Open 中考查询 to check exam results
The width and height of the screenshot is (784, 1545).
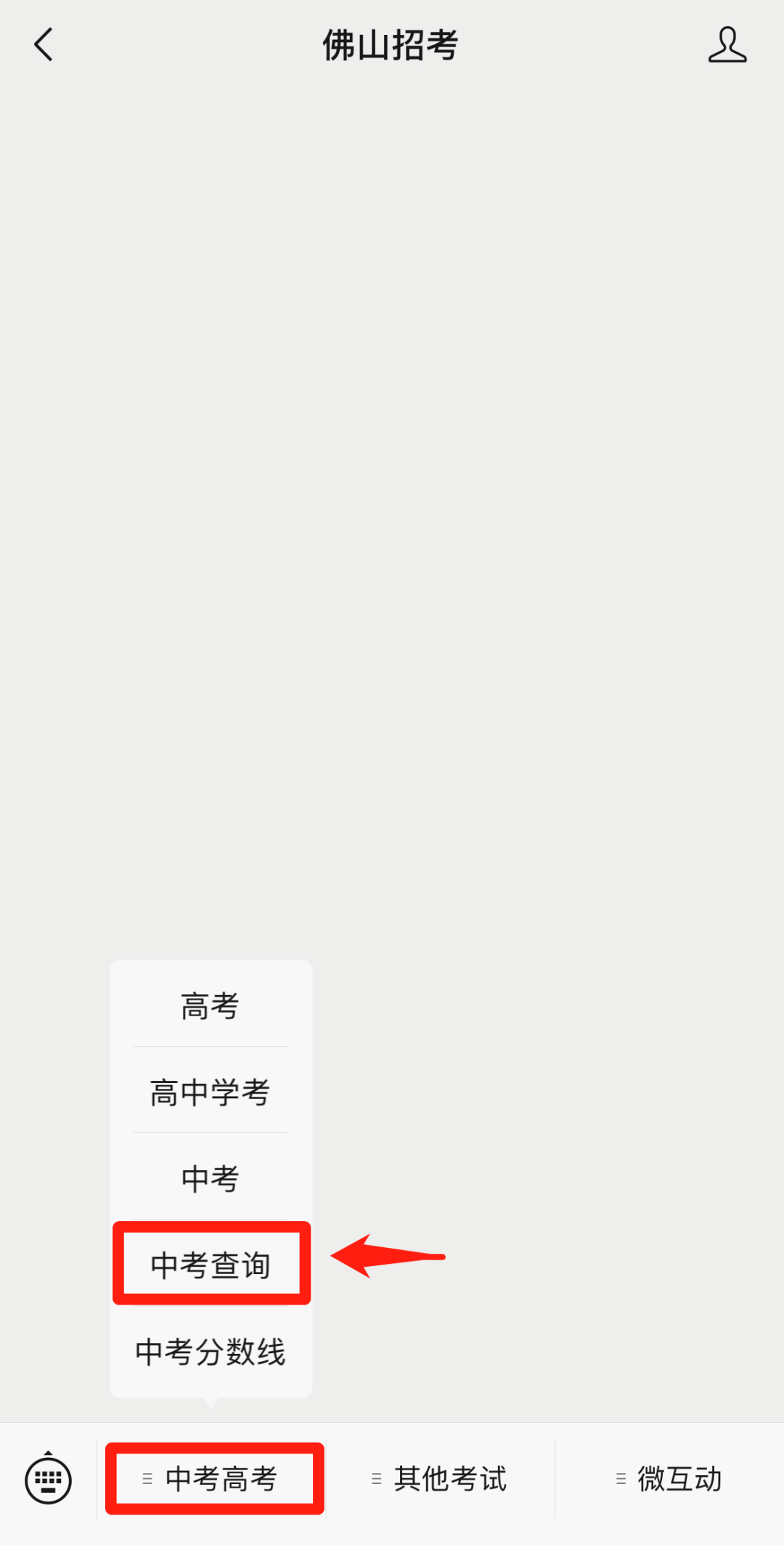coord(211,1265)
